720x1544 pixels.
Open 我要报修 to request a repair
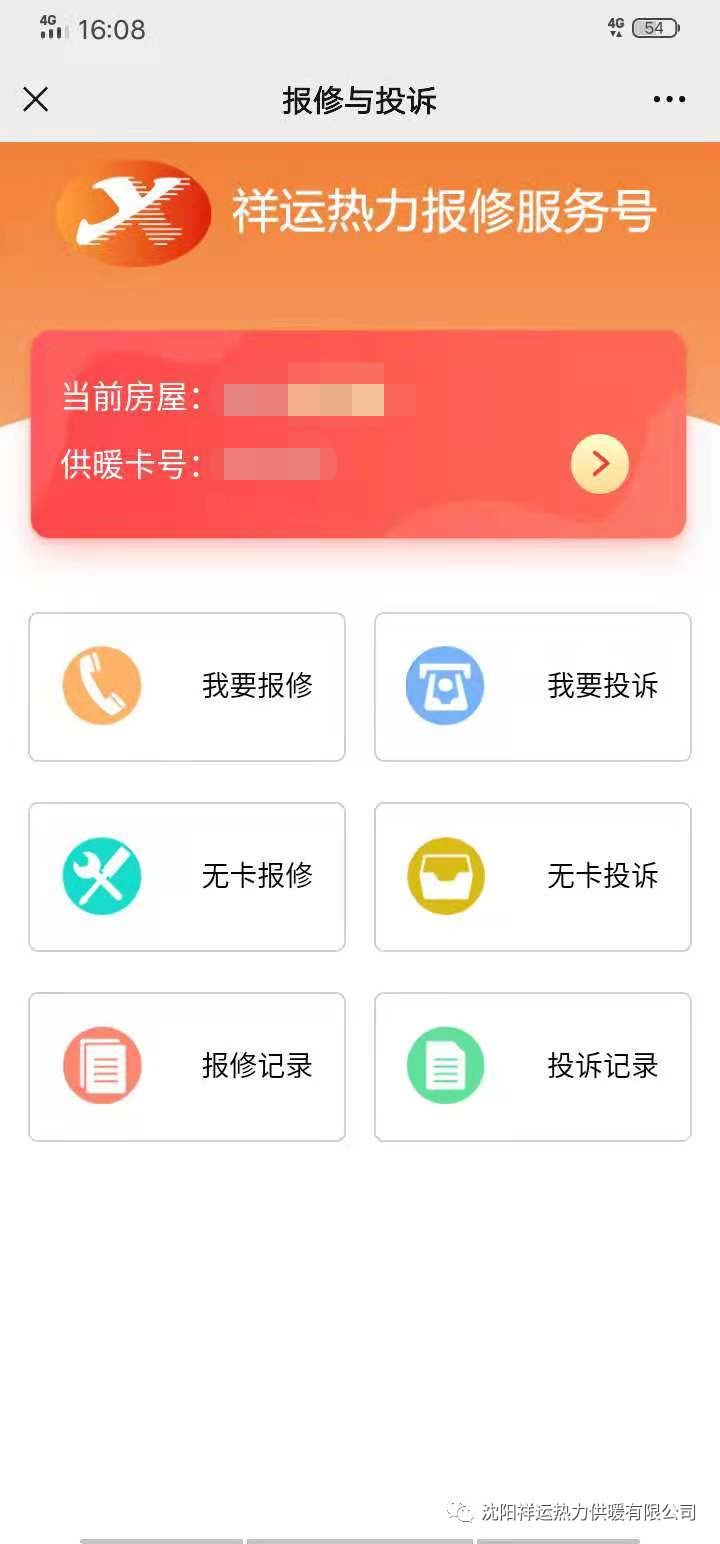click(187, 687)
